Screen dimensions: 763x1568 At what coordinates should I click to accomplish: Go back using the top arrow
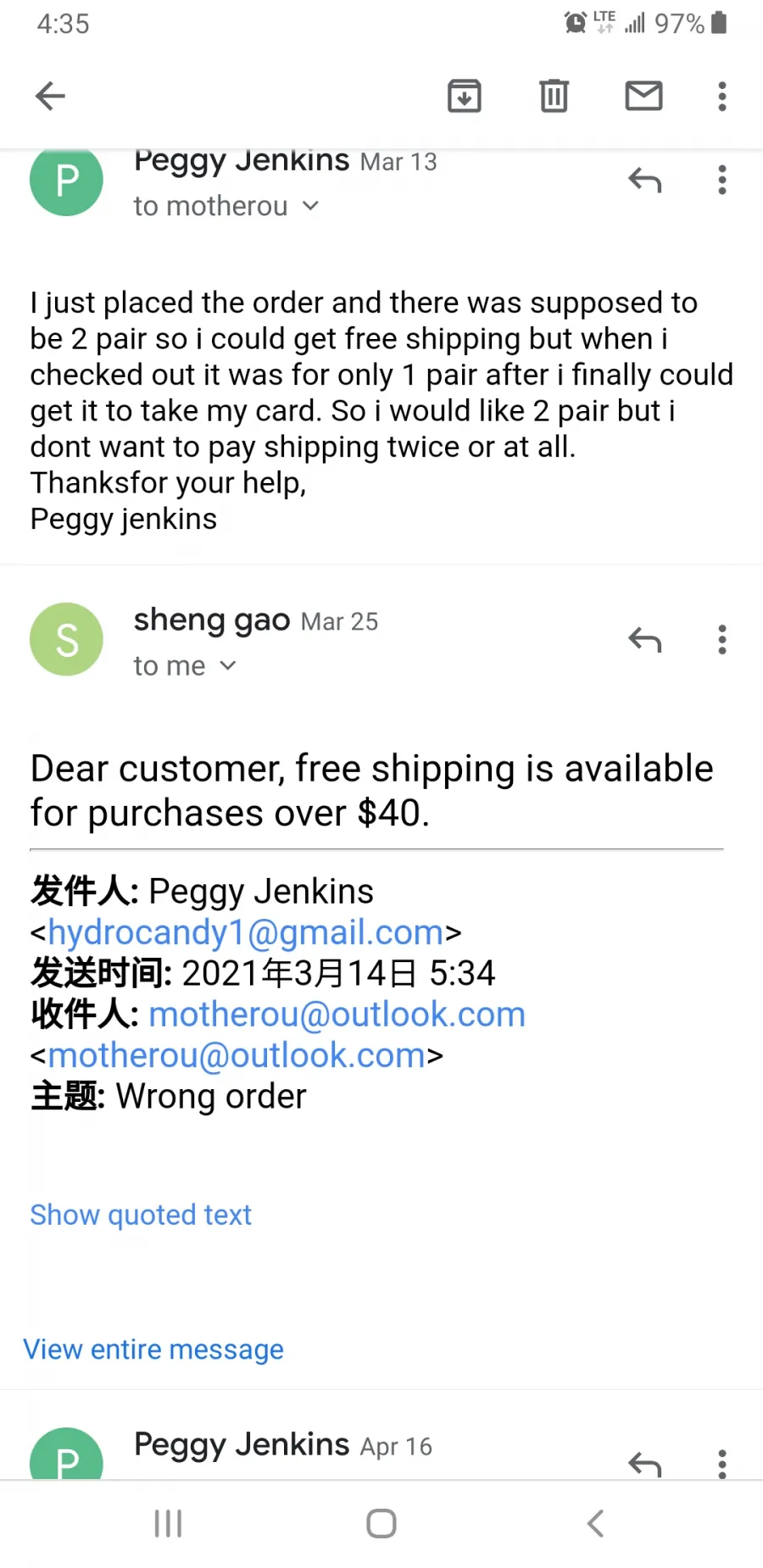[x=50, y=96]
